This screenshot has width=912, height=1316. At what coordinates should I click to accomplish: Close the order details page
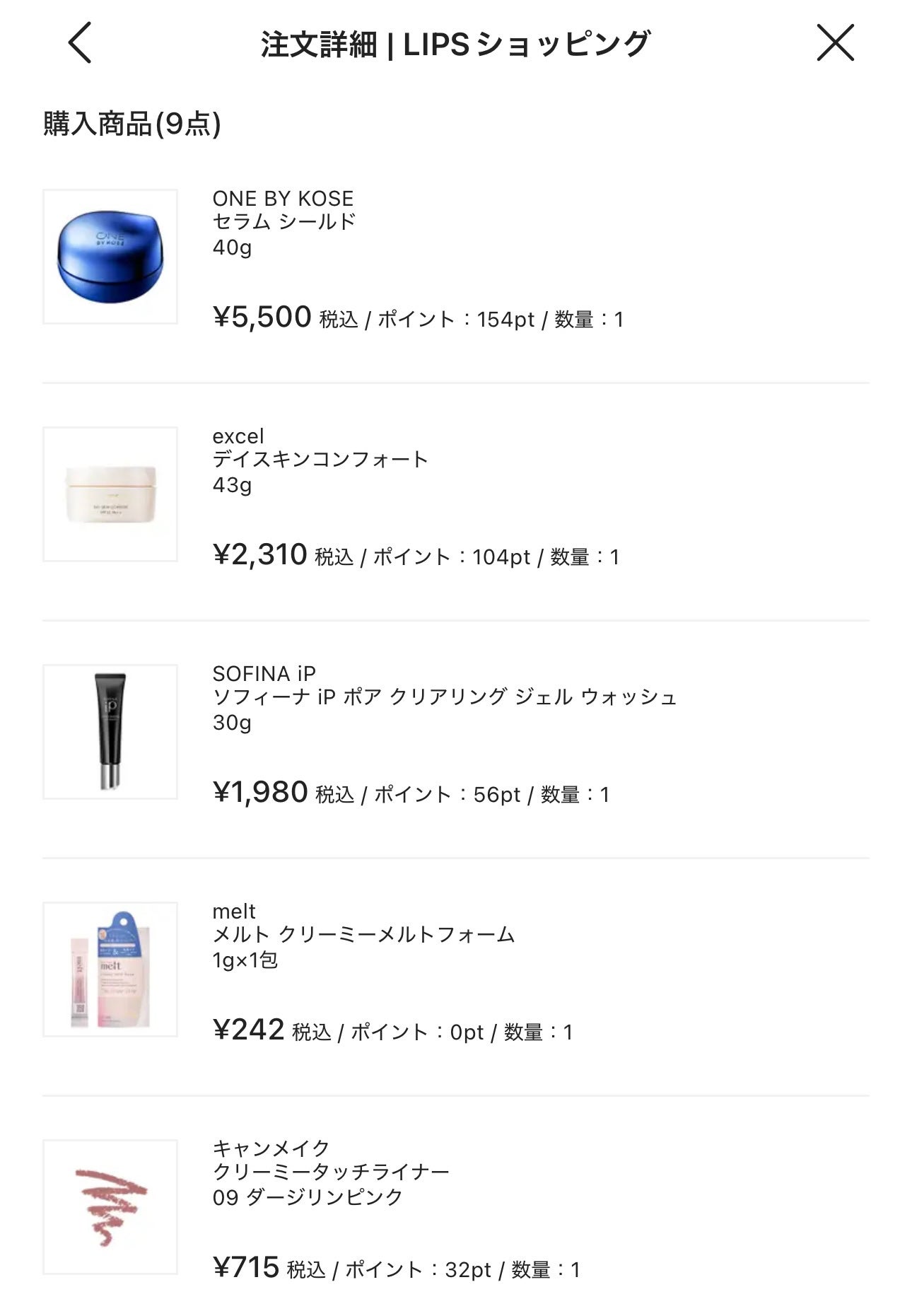(x=835, y=43)
